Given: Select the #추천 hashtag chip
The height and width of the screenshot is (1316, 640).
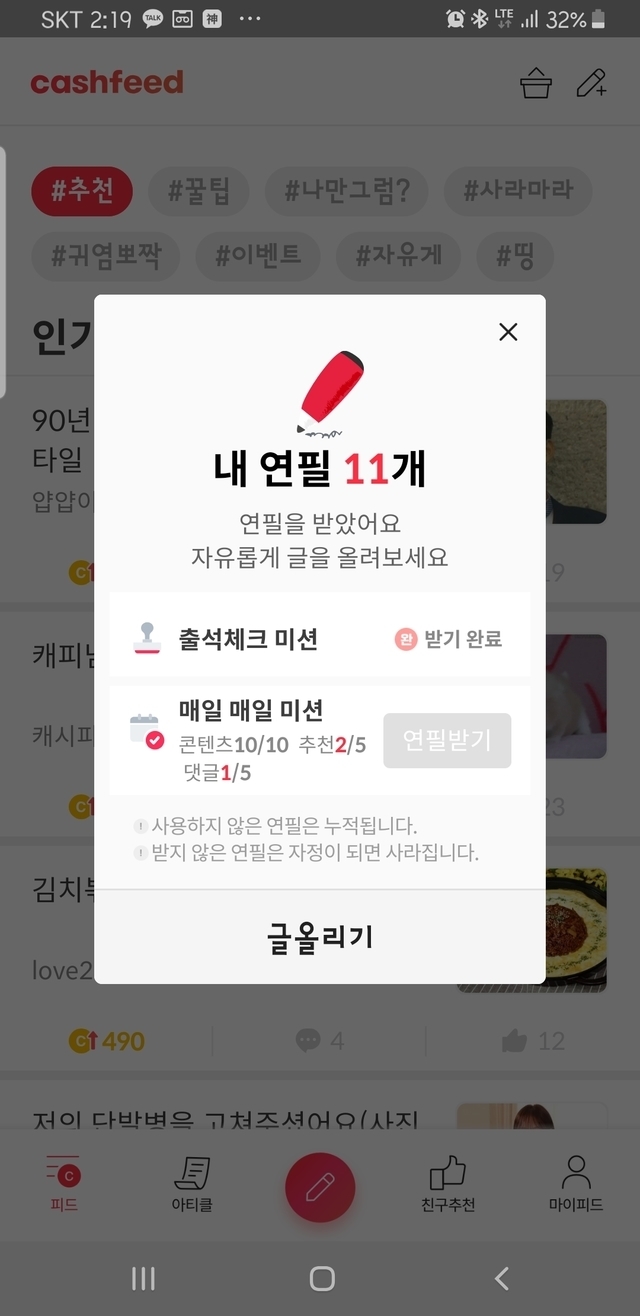Looking at the screenshot, I should [x=82, y=191].
